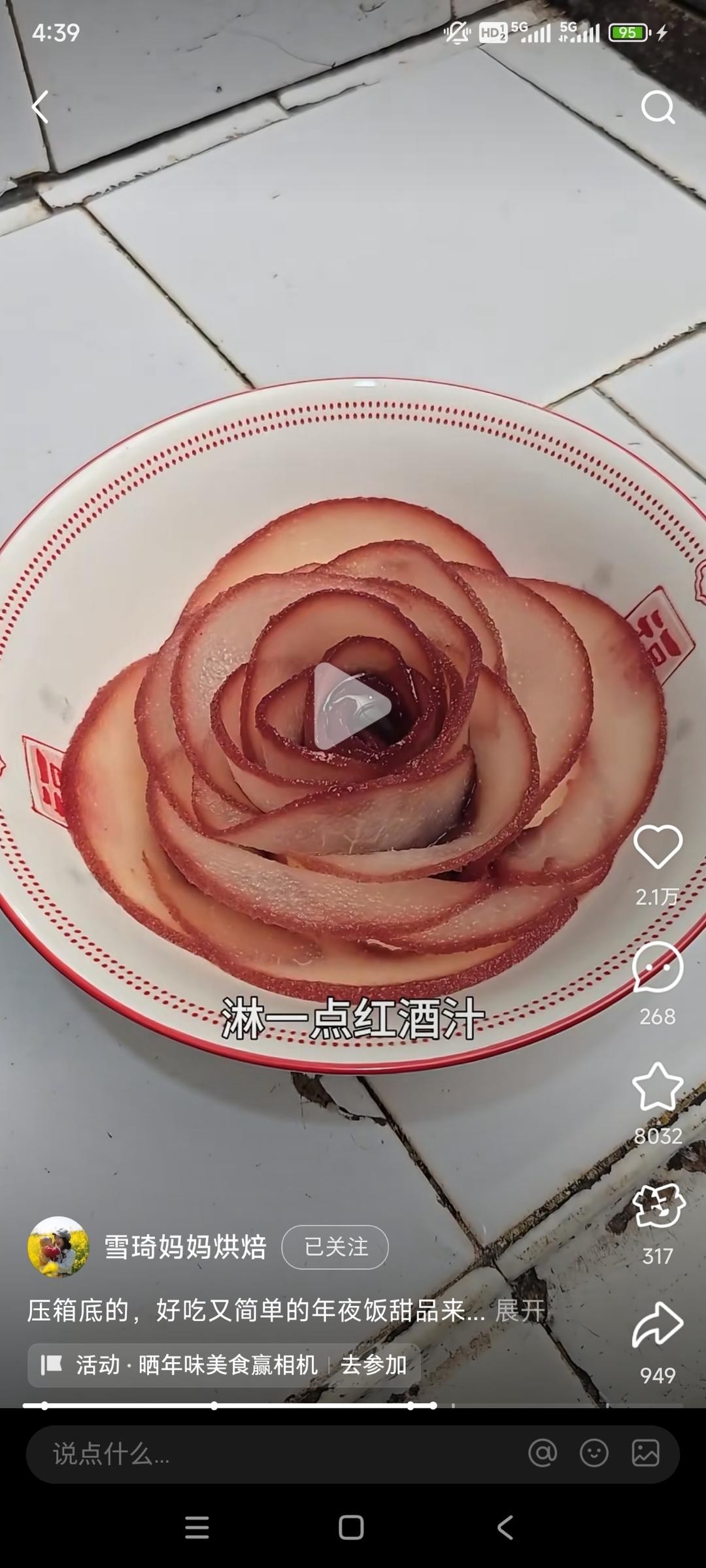Open 雪琦妈妈烘焙's profile avatar
Viewport: 706px width, 1568px height.
[58, 1247]
